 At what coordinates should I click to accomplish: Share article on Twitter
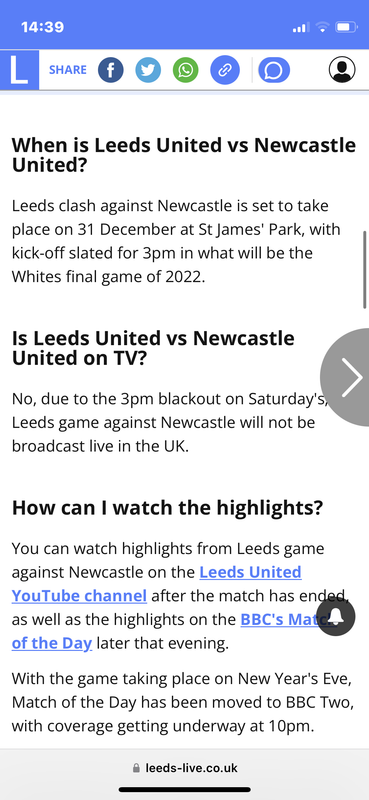(148, 70)
